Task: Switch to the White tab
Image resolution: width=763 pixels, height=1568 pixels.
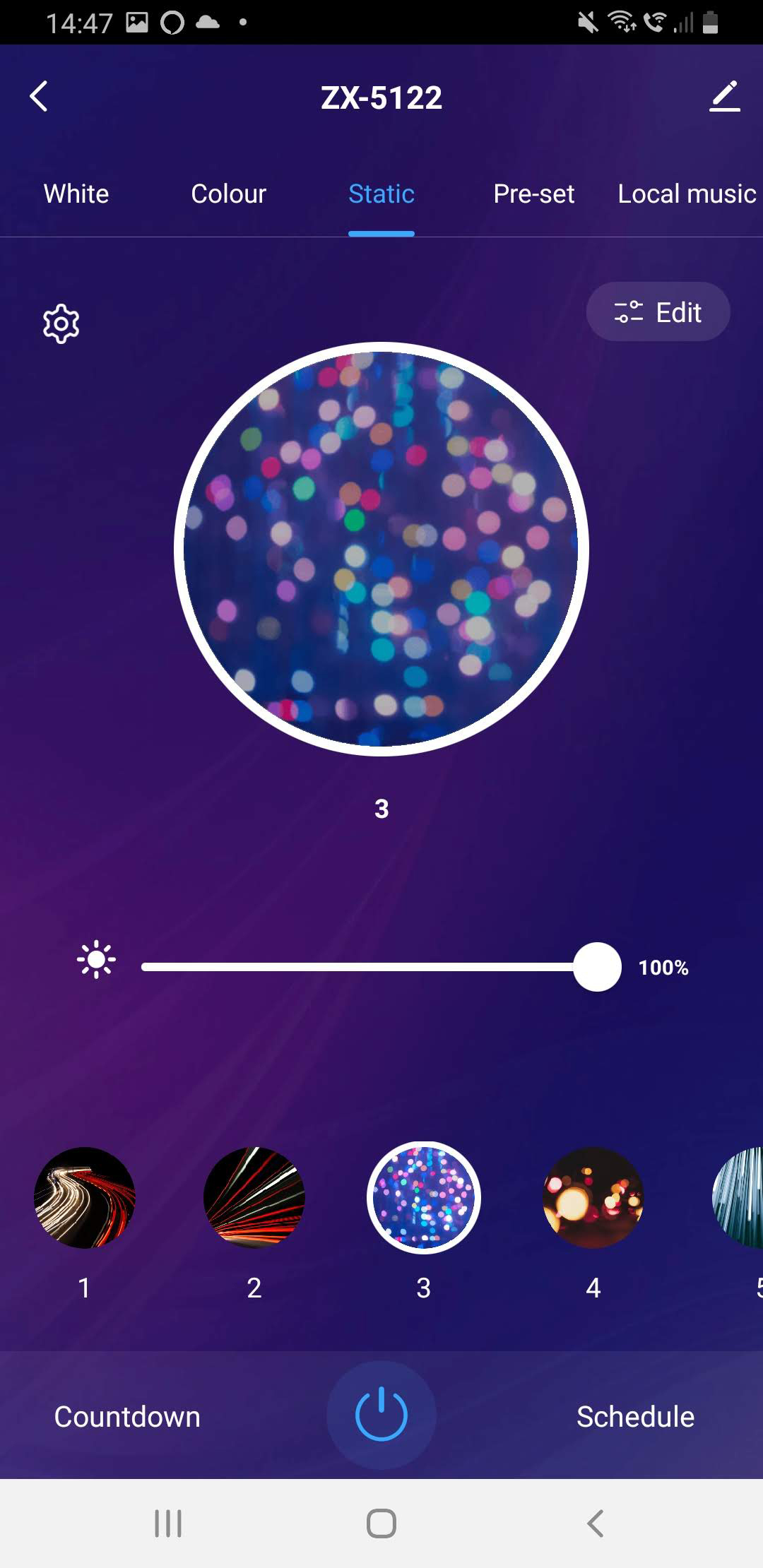Action: tap(76, 194)
